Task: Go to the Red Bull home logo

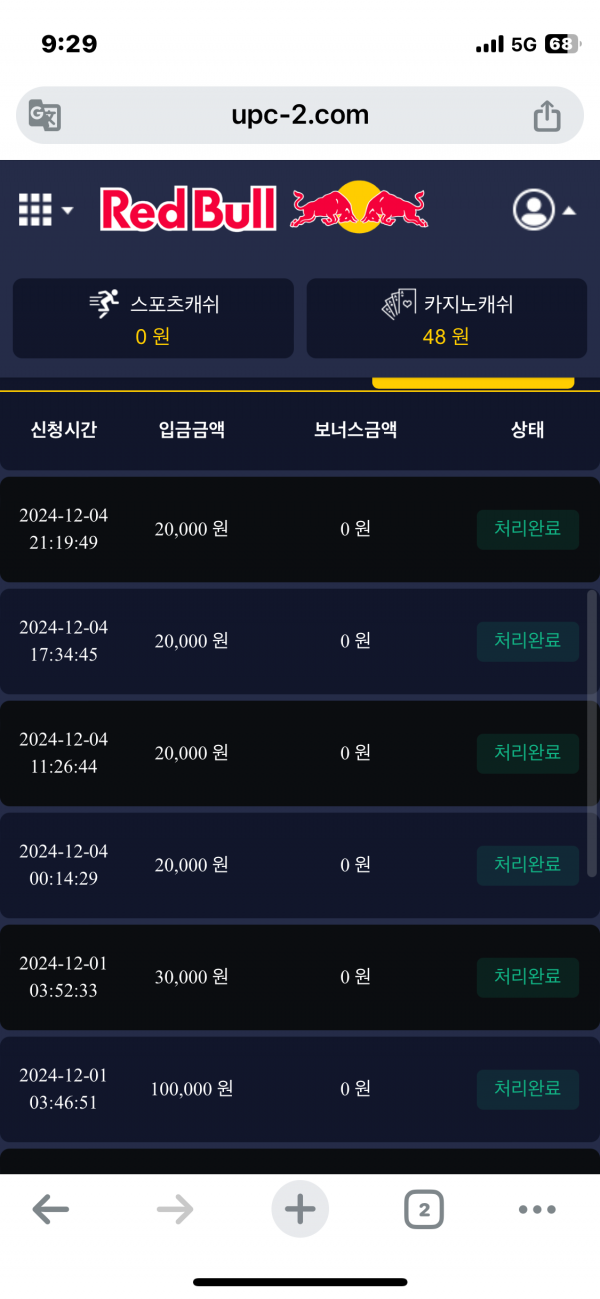Action: [264, 209]
